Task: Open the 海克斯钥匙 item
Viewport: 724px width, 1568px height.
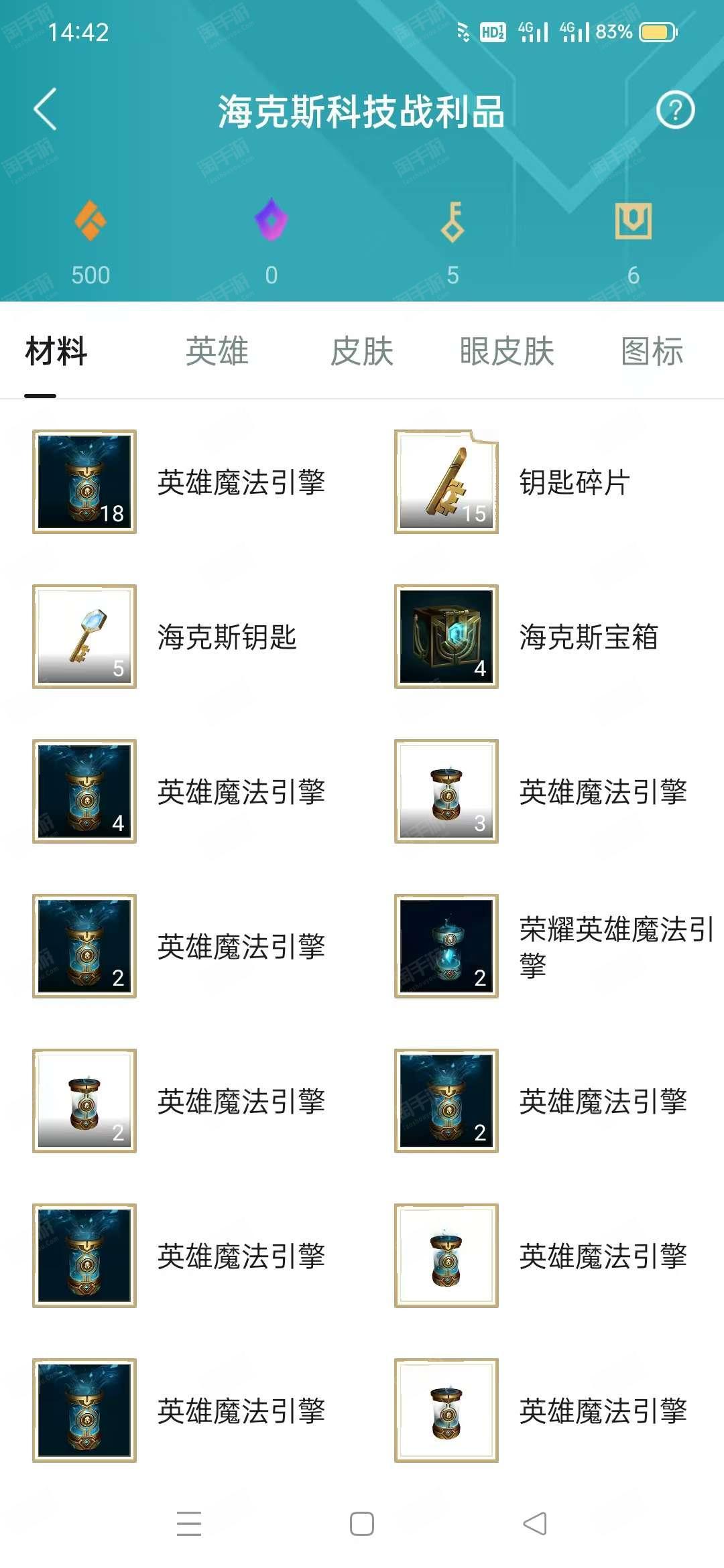Action: [x=84, y=637]
